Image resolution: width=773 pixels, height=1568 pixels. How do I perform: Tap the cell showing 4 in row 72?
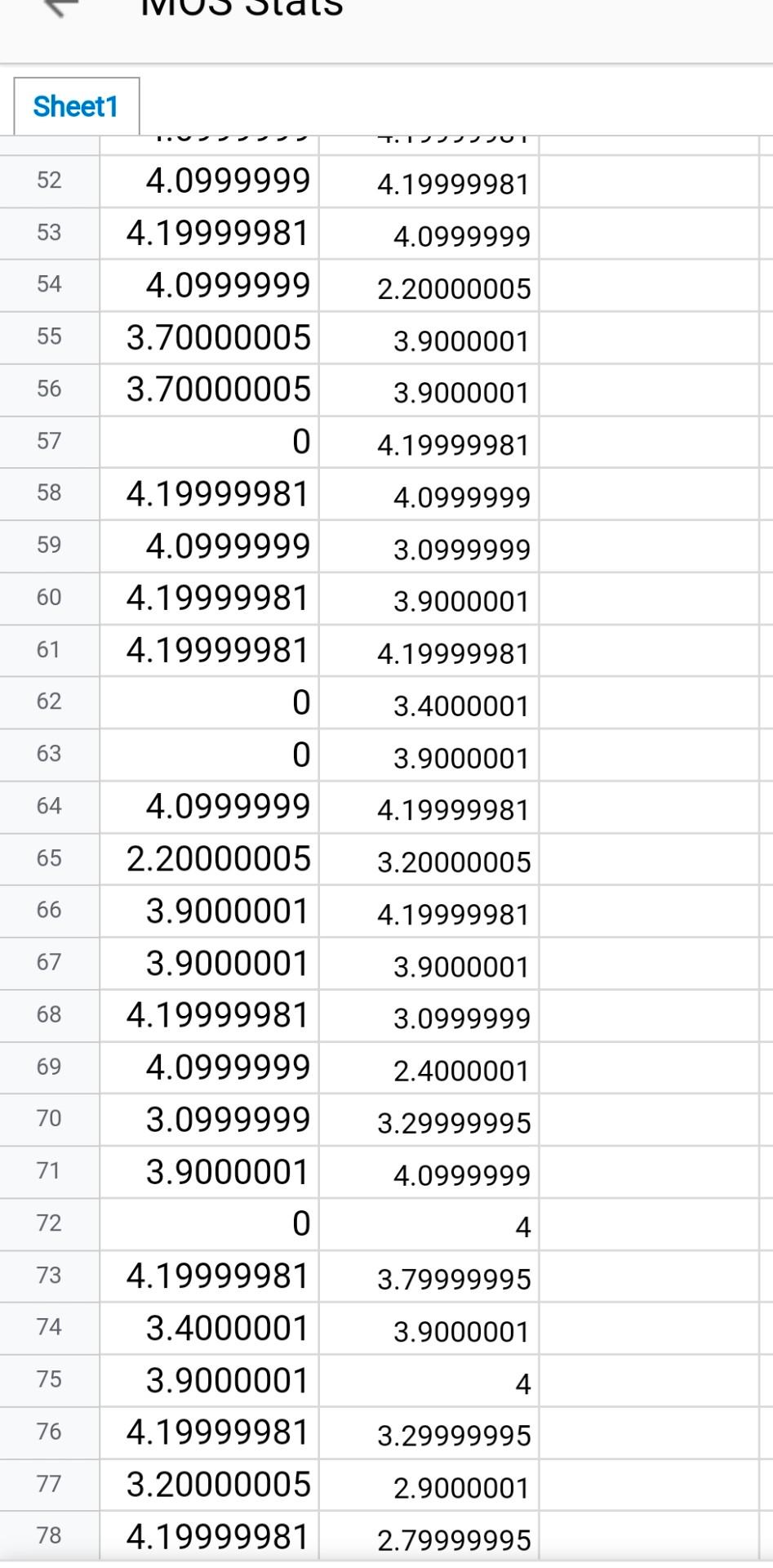coord(428,1224)
